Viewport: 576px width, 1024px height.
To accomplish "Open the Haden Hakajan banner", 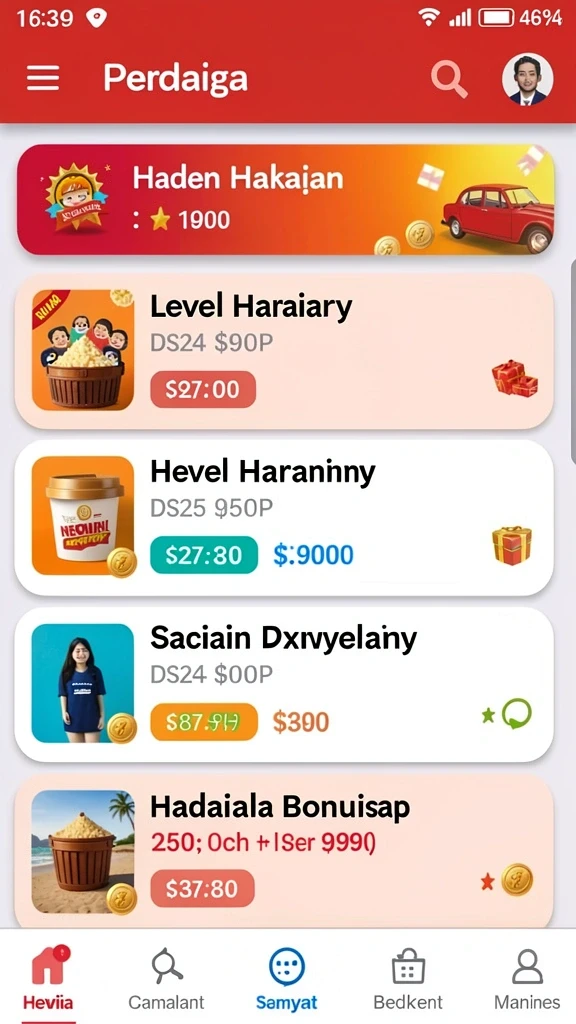I will click(286, 199).
